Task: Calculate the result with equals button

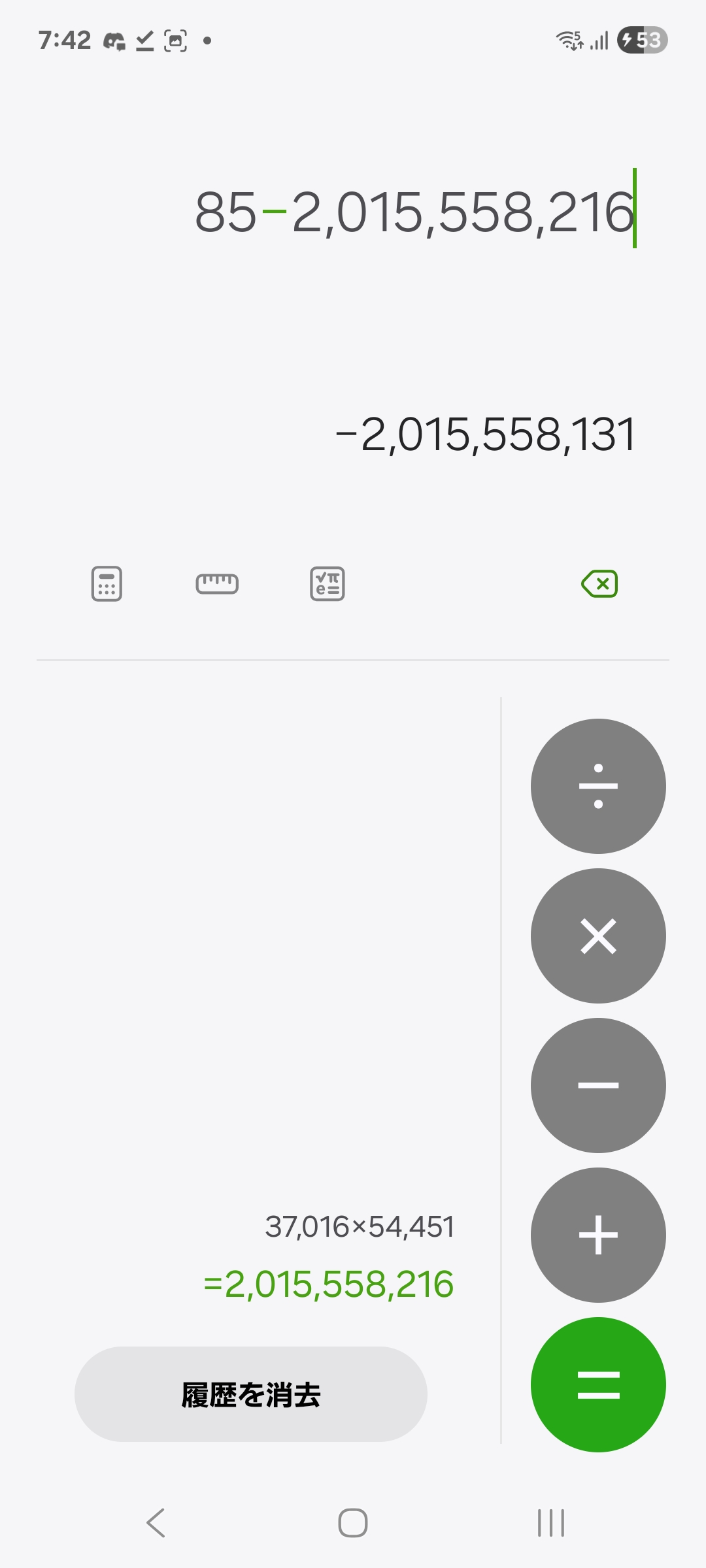Action: (598, 1384)
